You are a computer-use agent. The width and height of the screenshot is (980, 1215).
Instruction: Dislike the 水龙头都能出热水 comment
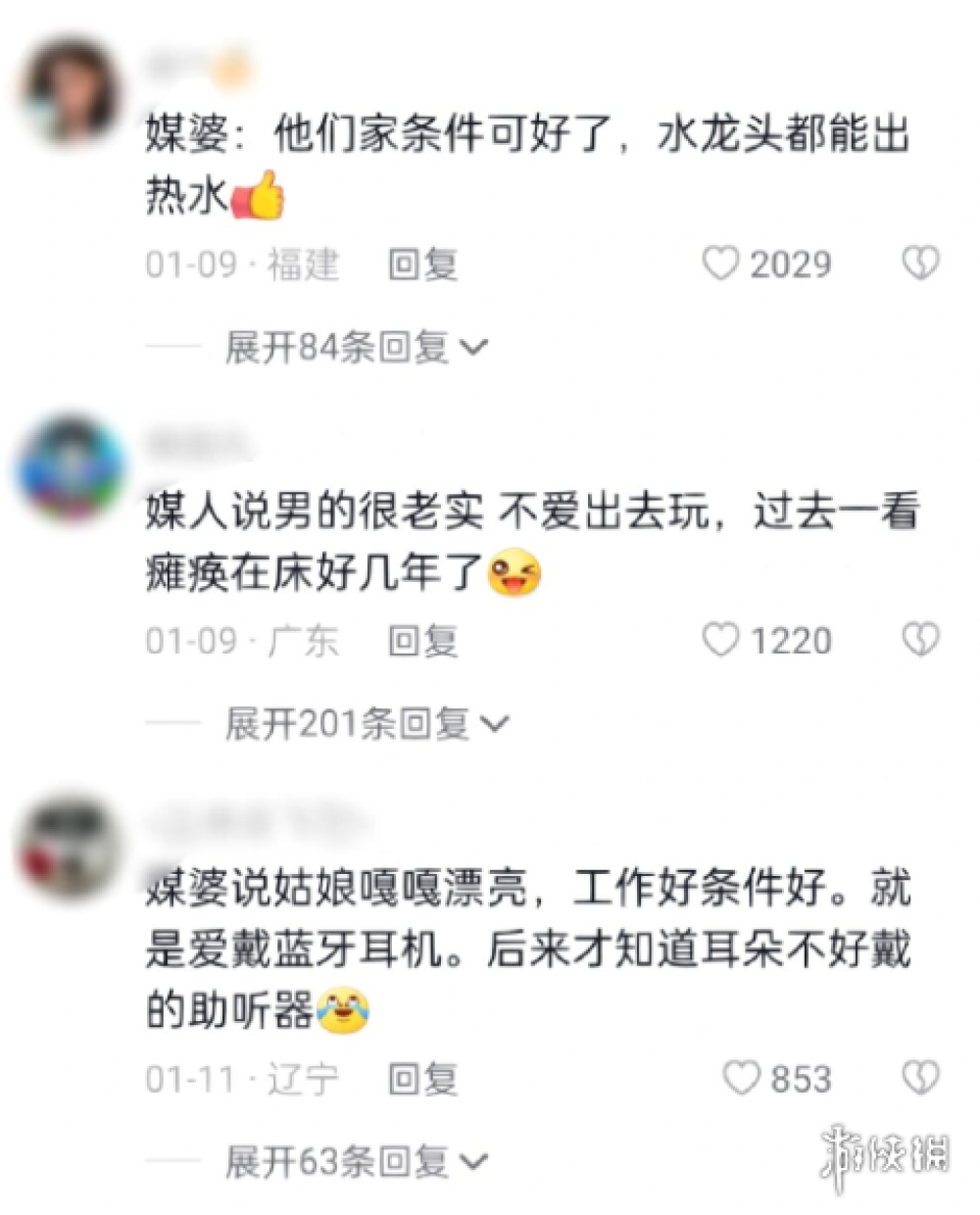click(920, 263)
